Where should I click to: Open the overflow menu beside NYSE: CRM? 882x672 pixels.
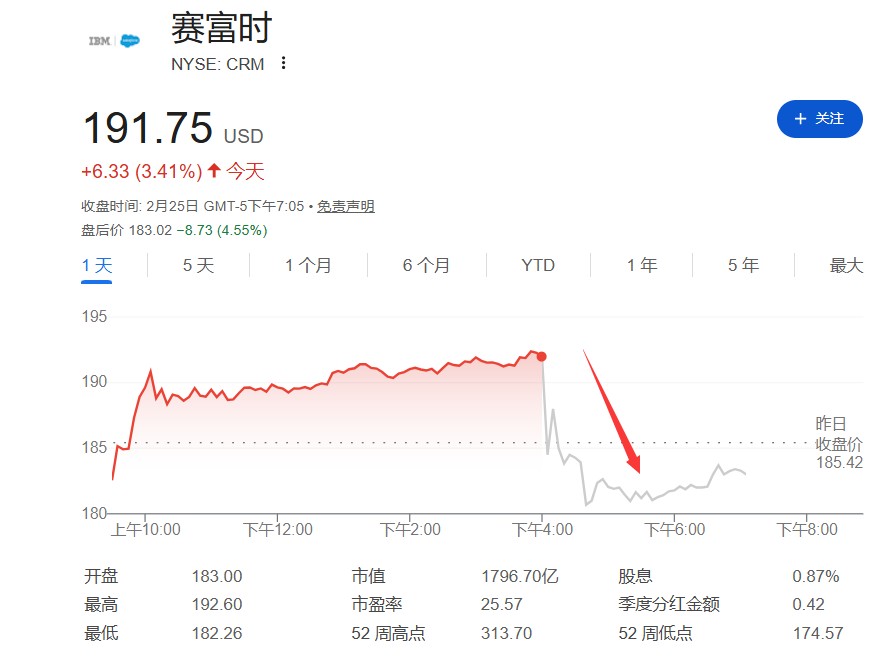pos(284,64)
